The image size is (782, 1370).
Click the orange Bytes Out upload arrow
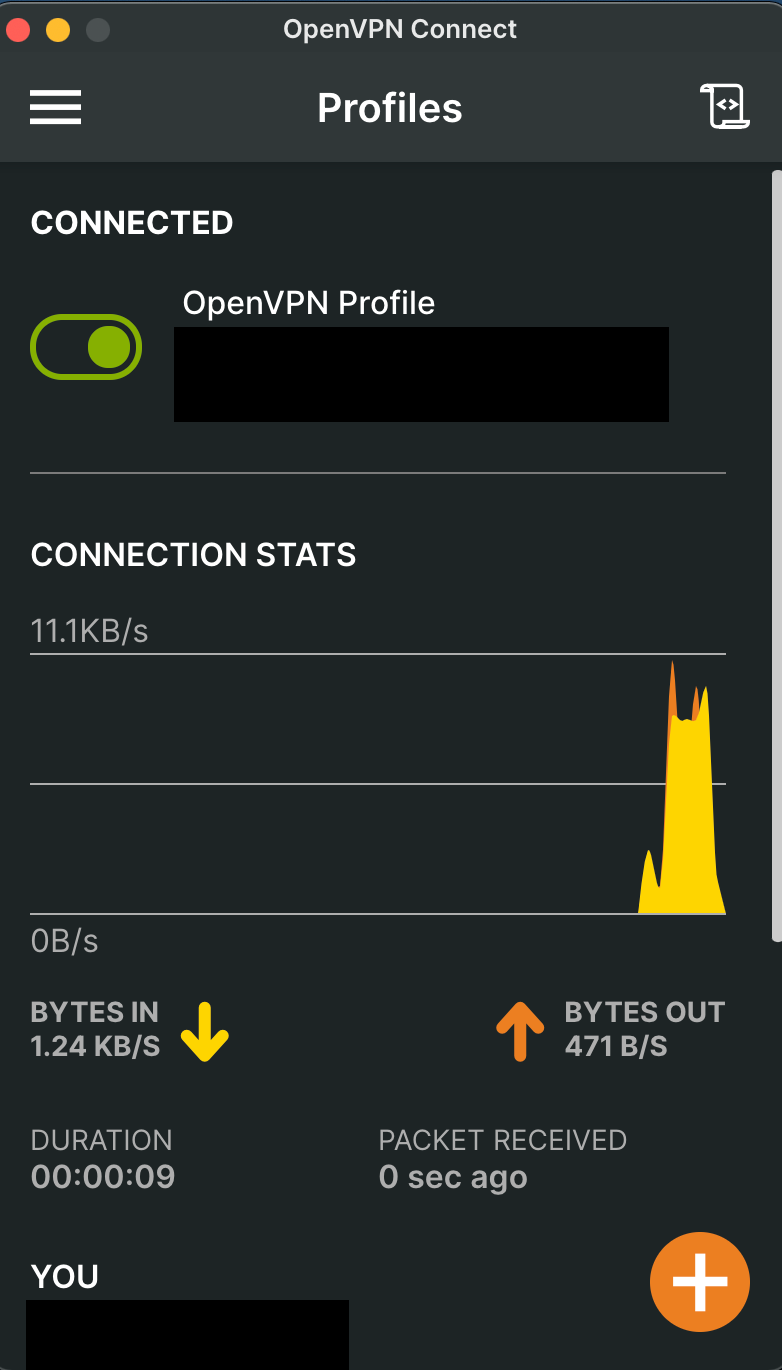519,1030
